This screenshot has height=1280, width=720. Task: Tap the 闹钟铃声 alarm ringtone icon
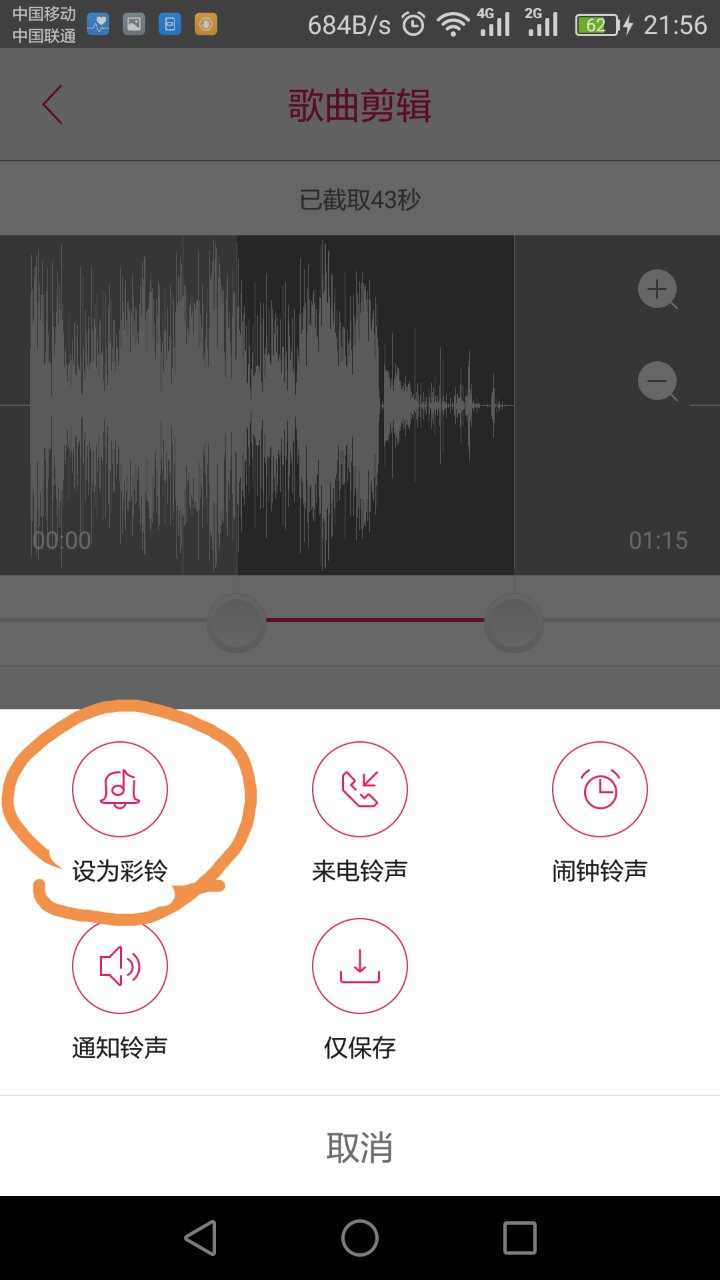point(600,789)
